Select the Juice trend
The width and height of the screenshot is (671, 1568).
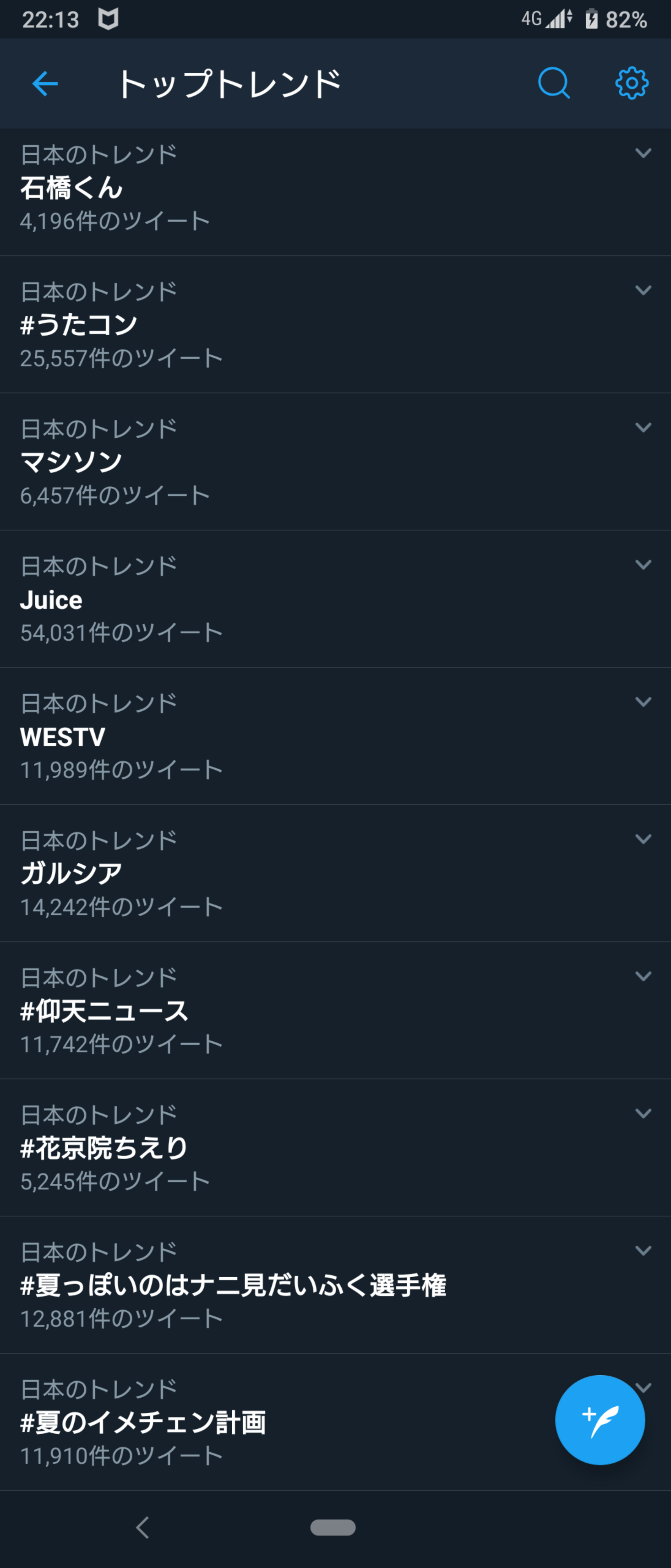click(x=52, y=599)
